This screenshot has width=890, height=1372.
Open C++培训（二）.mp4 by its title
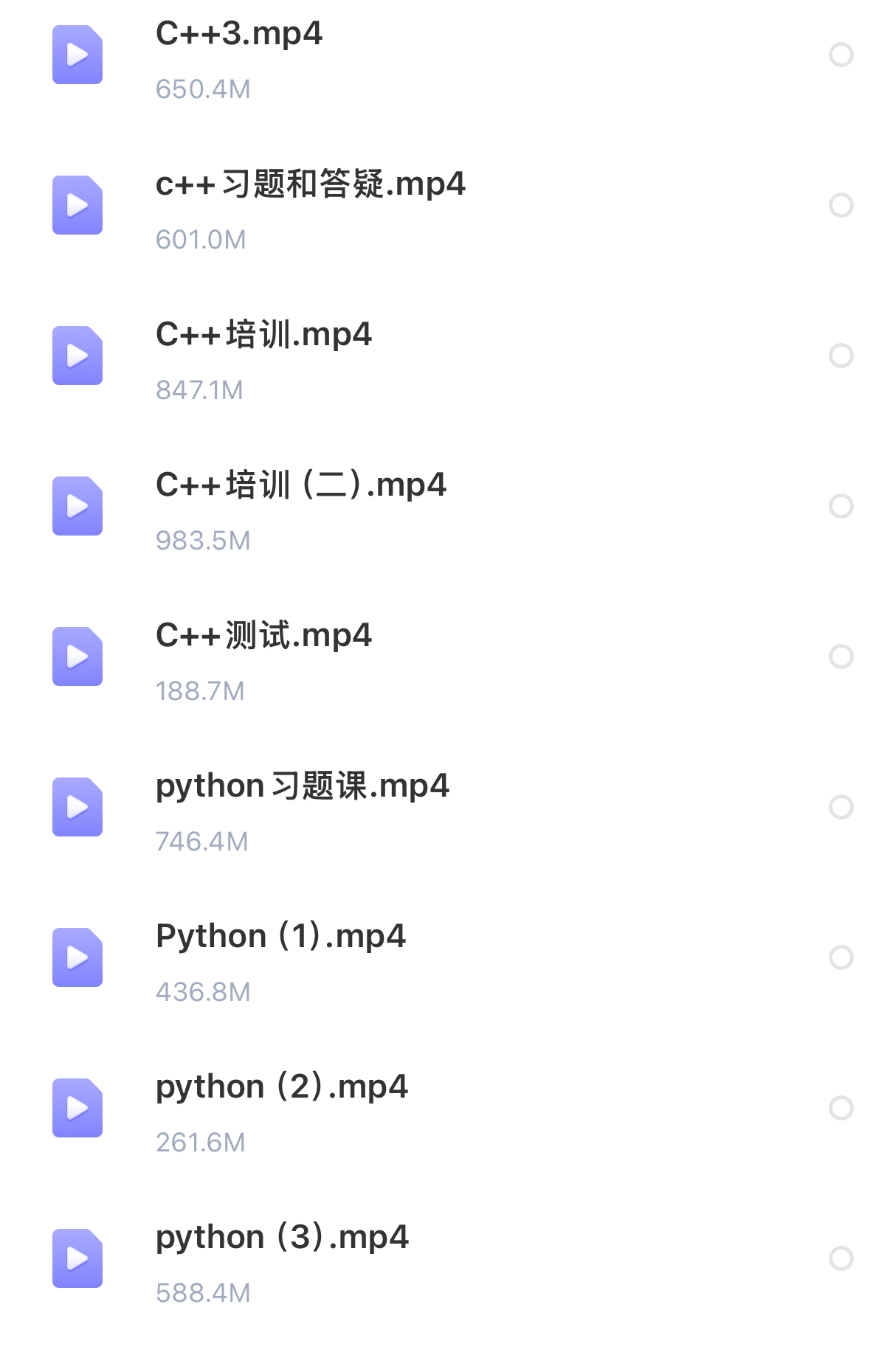(301, 485)
